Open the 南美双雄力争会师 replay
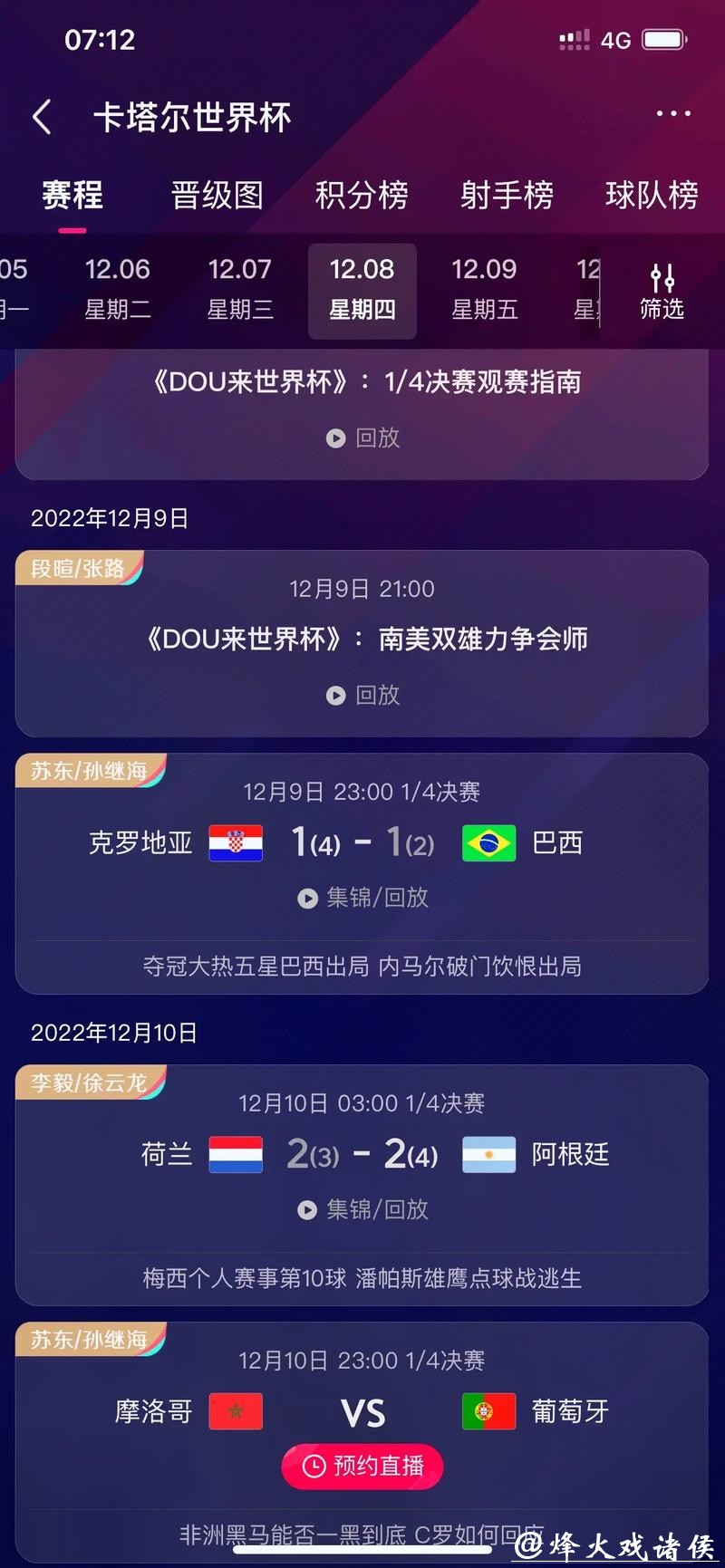The height and width of the screenshot is (1568, 725). tap(362, 696)
